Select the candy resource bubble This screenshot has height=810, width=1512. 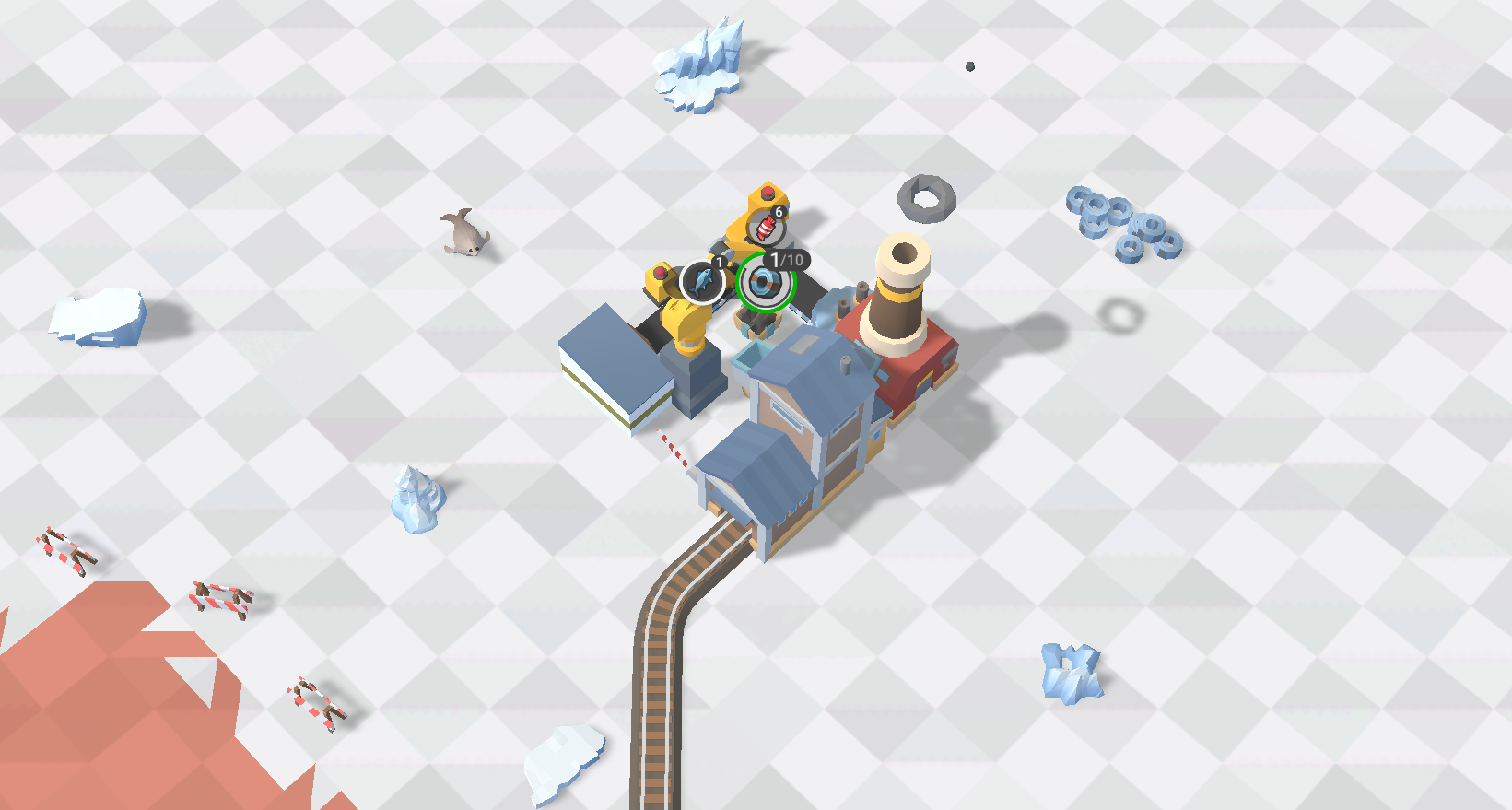[765, 227]
